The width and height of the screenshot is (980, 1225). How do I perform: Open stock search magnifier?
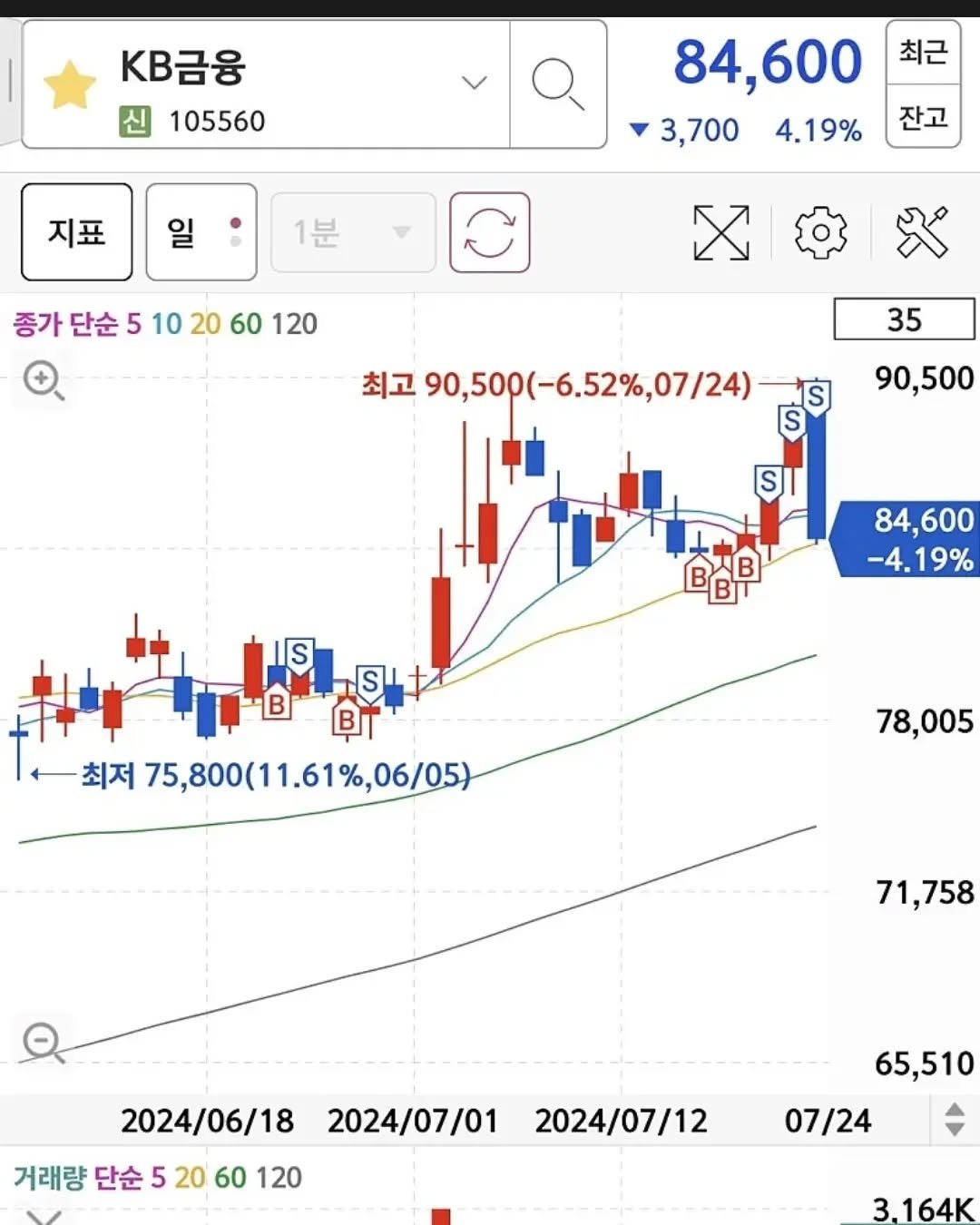(x=557, y=84)
